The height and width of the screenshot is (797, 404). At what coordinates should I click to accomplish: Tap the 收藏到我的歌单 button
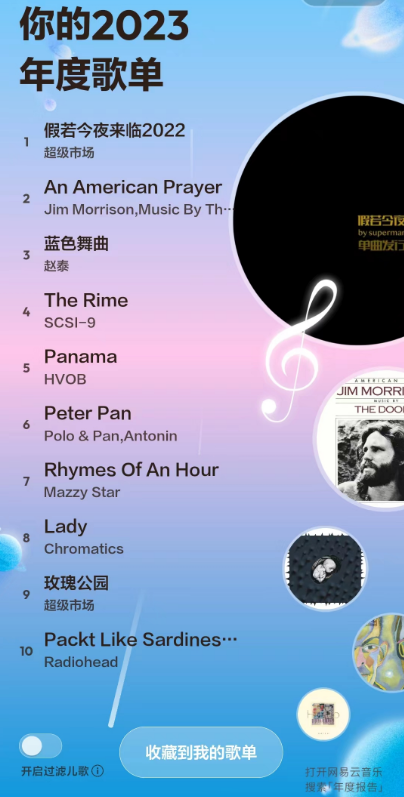point(201,752)
